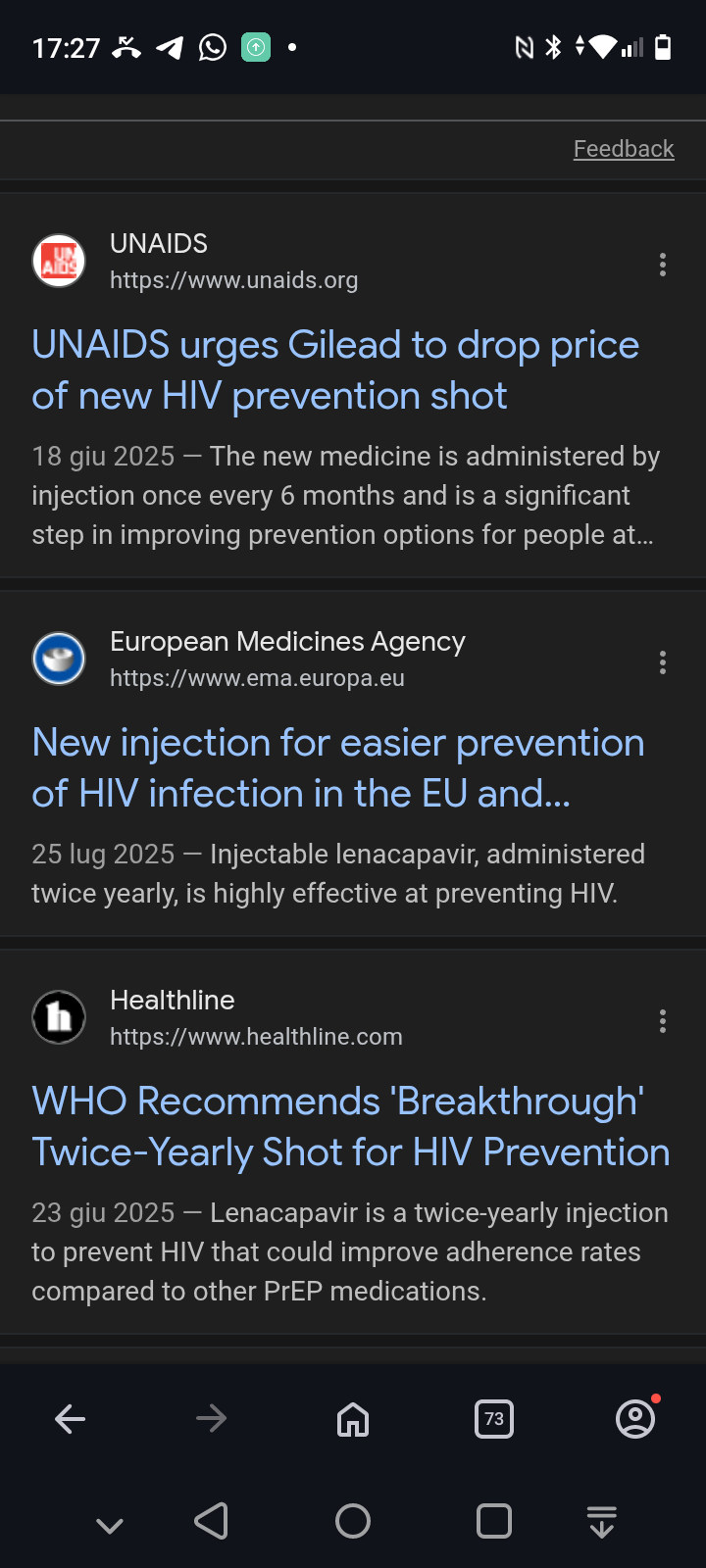Open options for European Medicines Agency result
The height and width of the screenshot is (1568, 706).
pos(663,662)
